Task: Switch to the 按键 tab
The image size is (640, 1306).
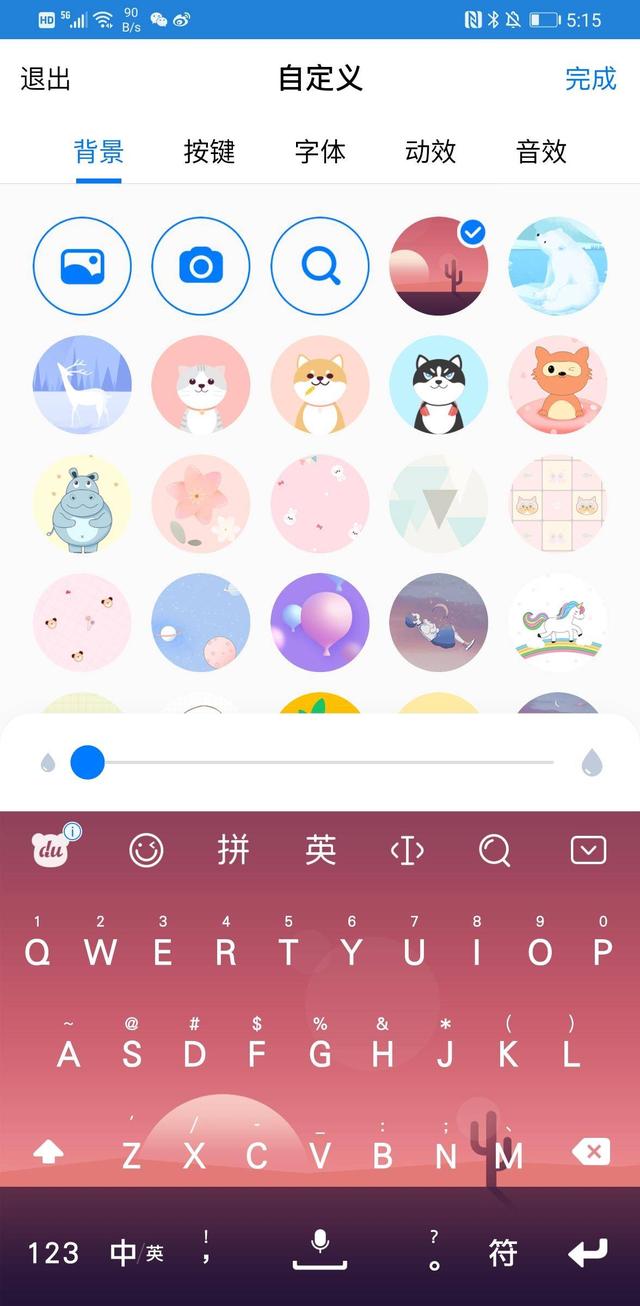Action: tap(209, 151)
